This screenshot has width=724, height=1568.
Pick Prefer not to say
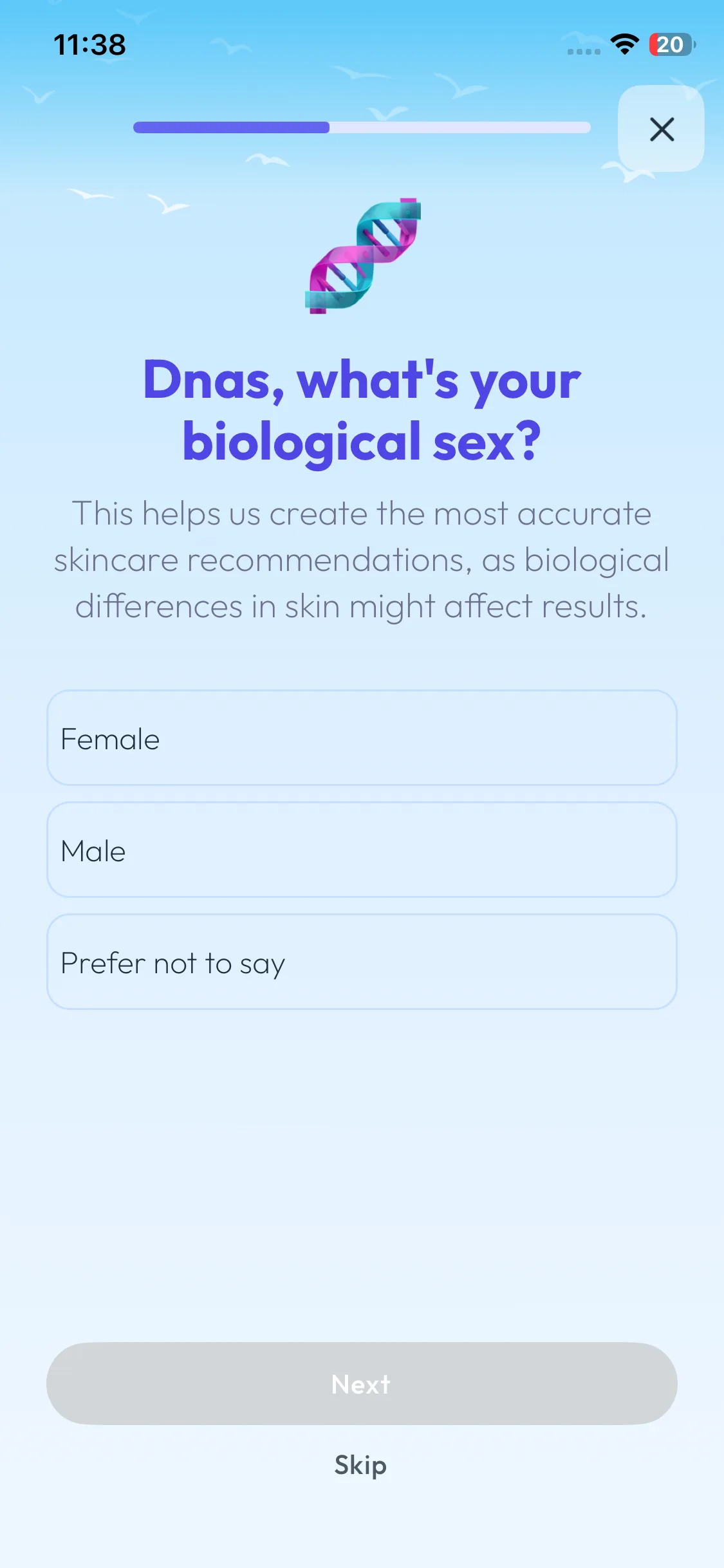point(362,962)
